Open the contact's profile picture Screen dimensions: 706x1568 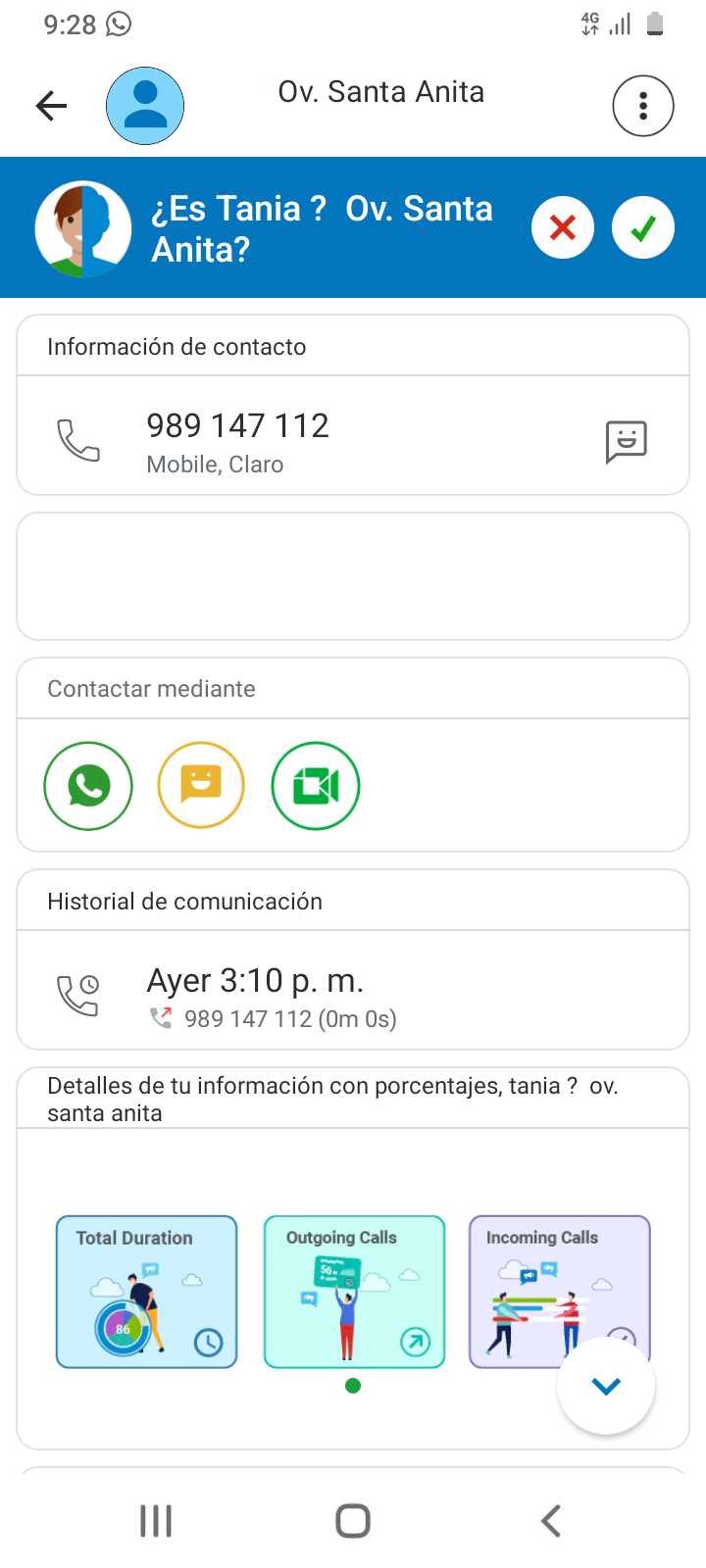coord(145,105)
